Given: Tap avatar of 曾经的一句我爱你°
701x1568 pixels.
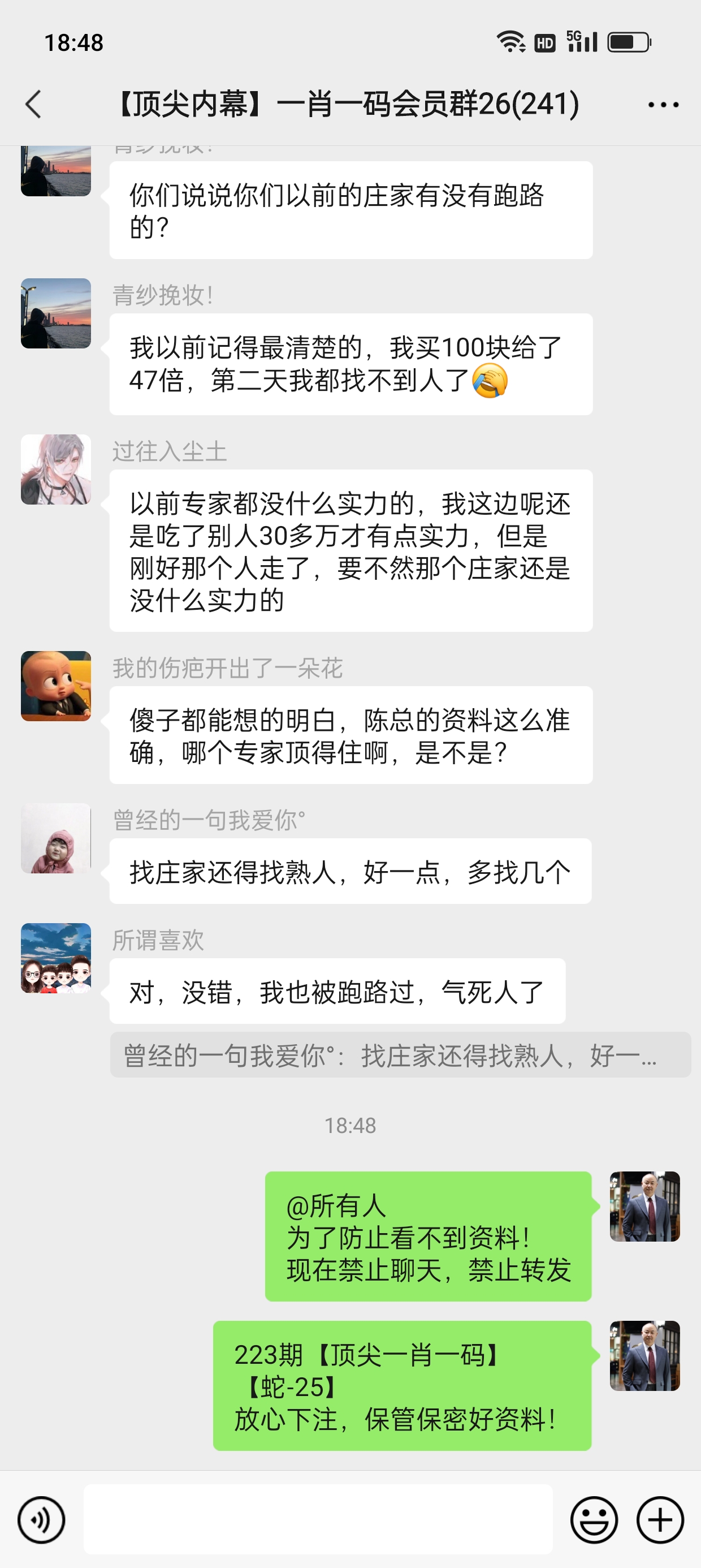Looking at the screenshot, I should (x=56, y=838).
